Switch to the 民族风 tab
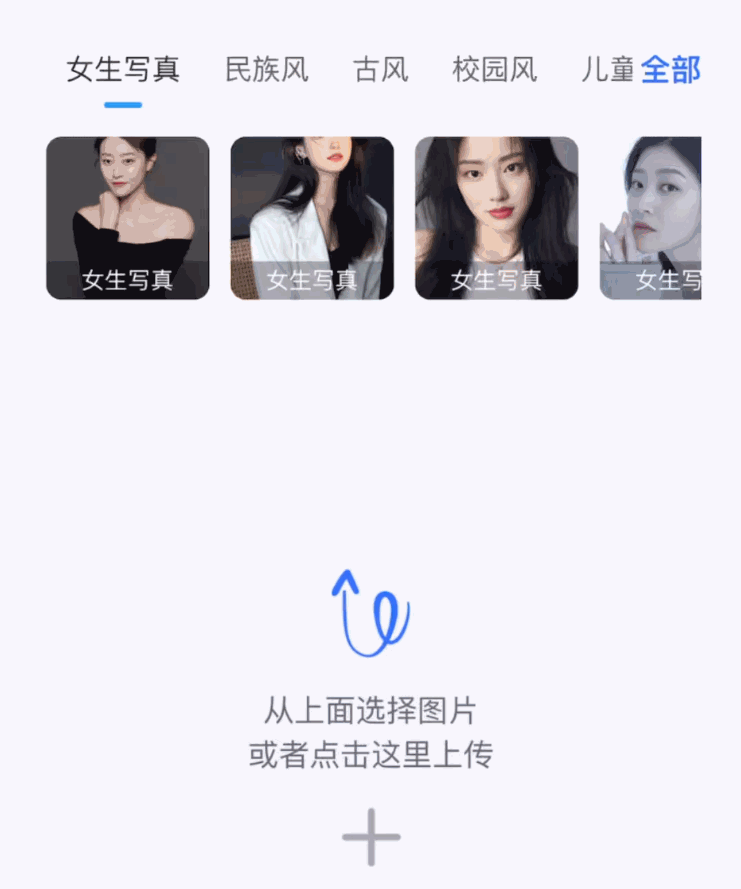The width and height of the screenshot is (741, 889). pyautogui.click(x=267, y=70)
